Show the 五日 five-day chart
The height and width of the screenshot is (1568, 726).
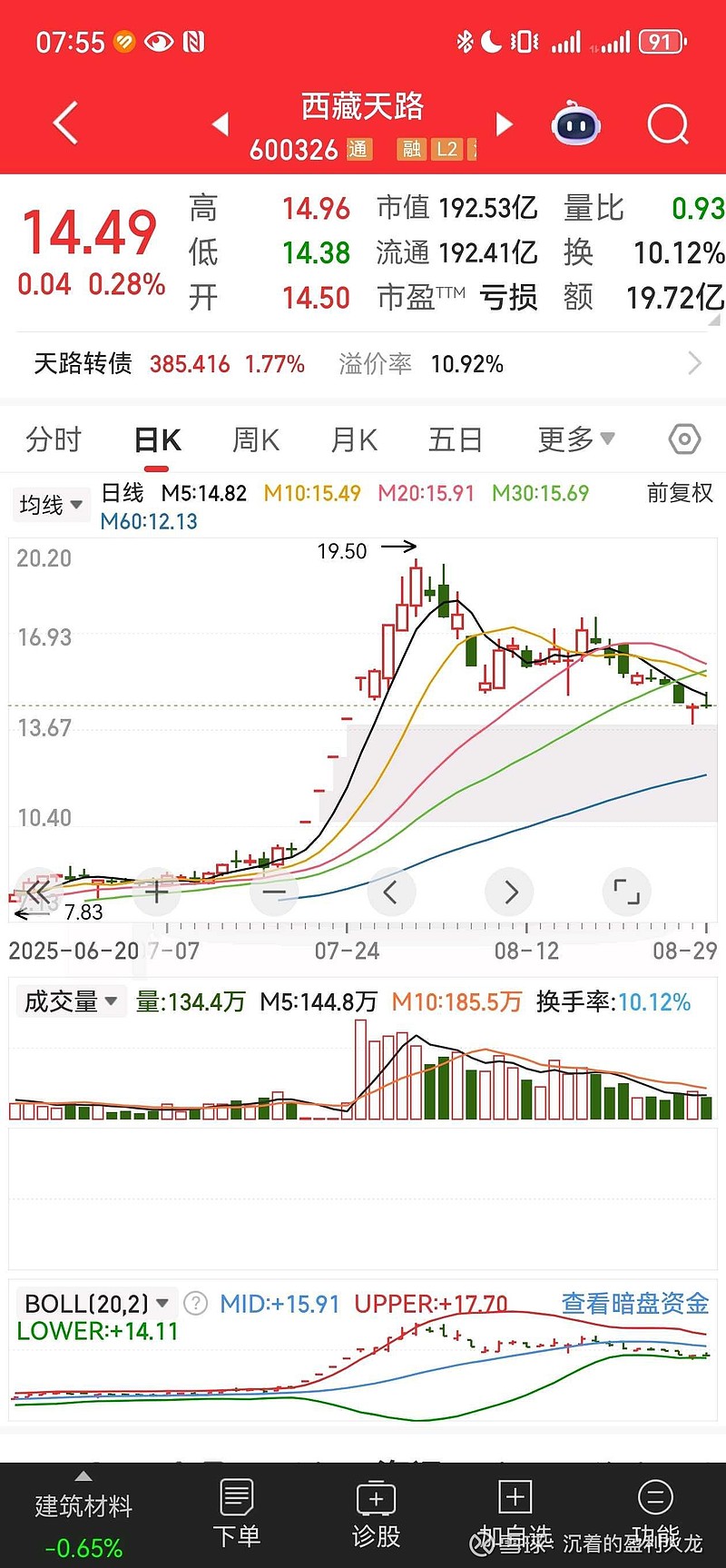pyautogui.click(x=455, y=440)
